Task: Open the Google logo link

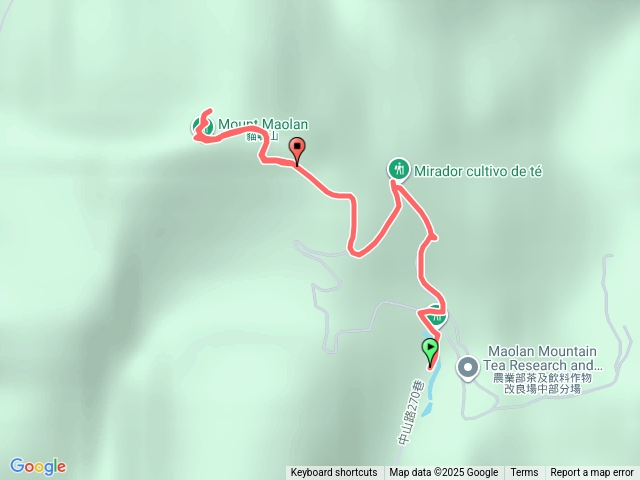Action: click(38, 466)
